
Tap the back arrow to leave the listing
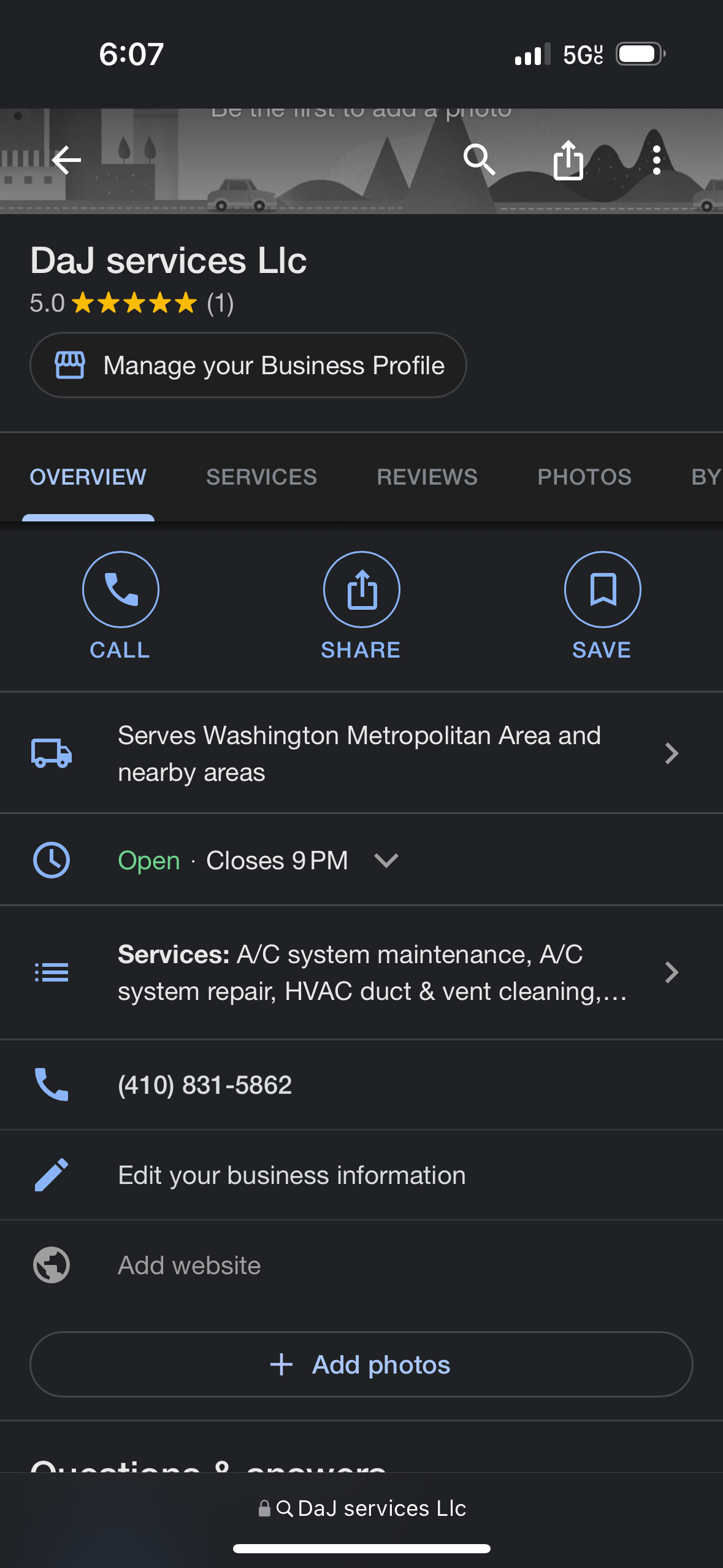point(65,160)
